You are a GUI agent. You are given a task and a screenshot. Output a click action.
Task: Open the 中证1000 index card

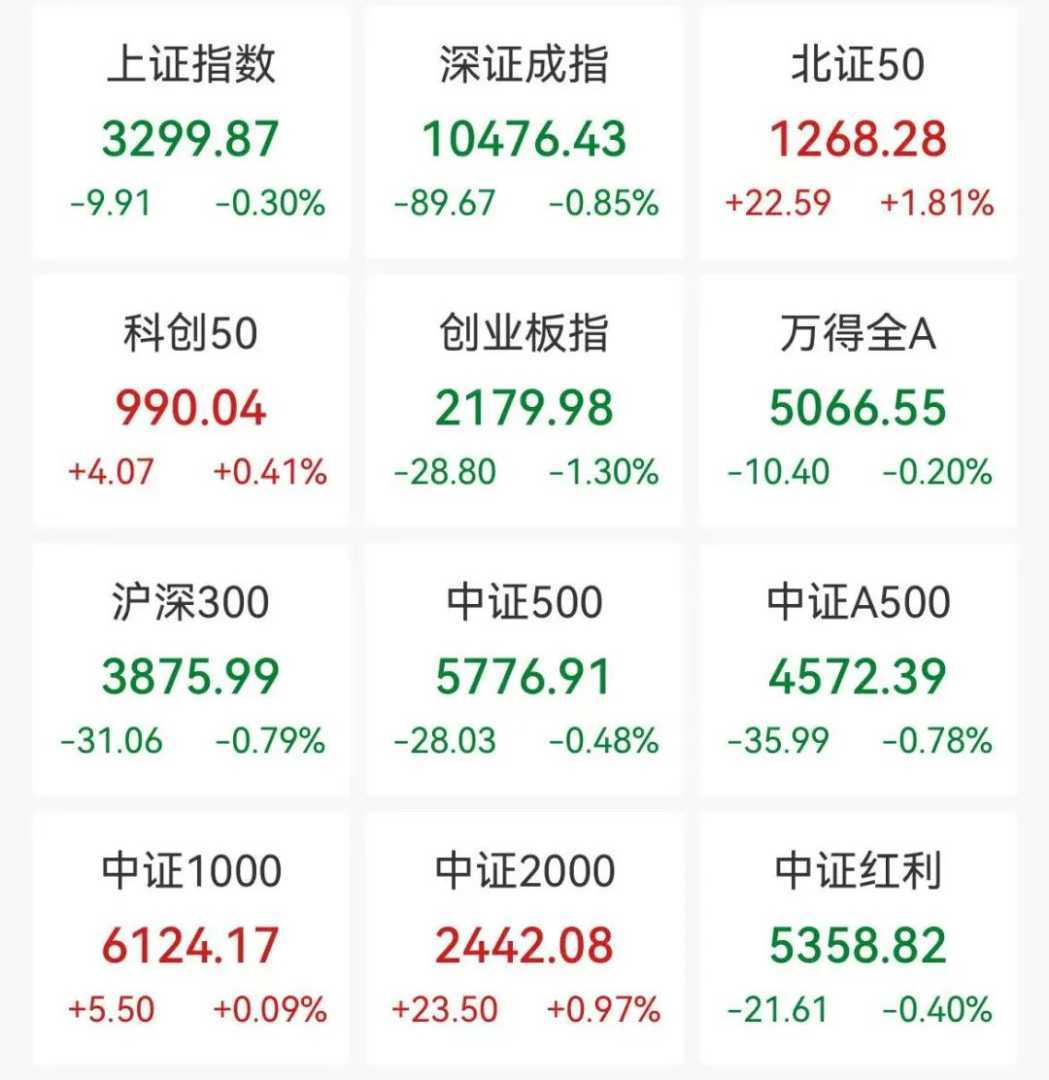pyautogui.click(x=190, y=941)
